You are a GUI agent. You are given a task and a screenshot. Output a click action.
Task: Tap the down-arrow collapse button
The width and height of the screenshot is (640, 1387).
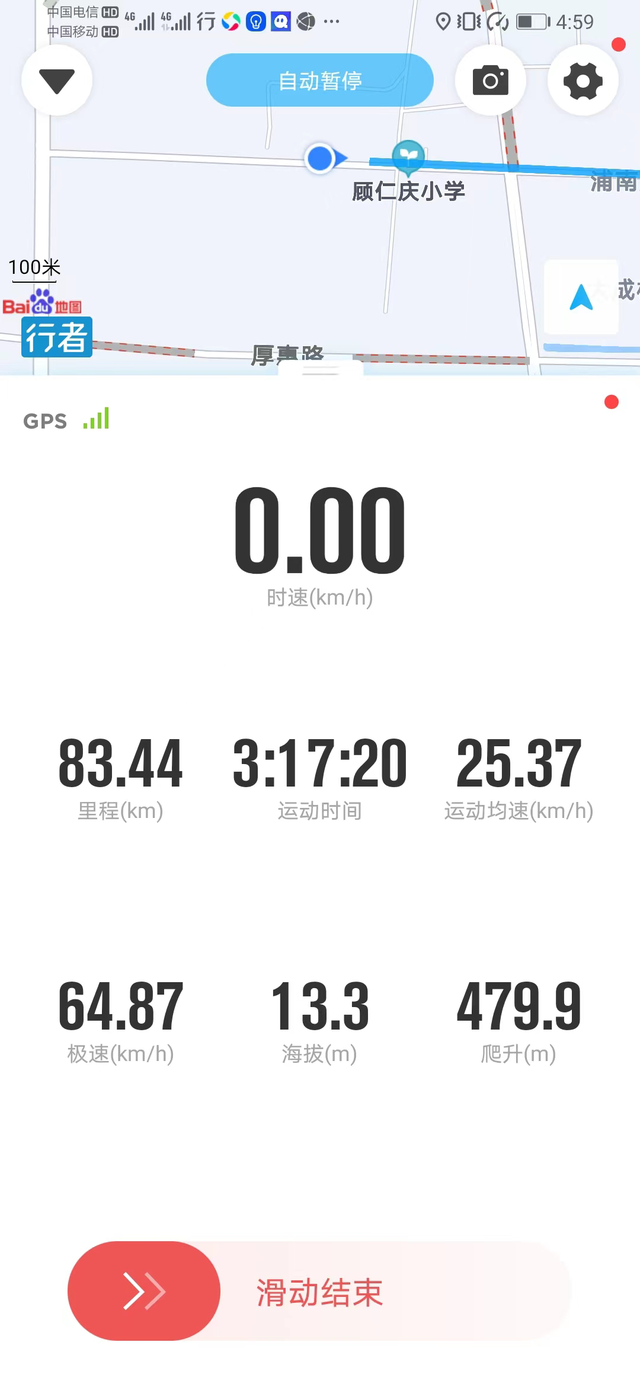57,81
